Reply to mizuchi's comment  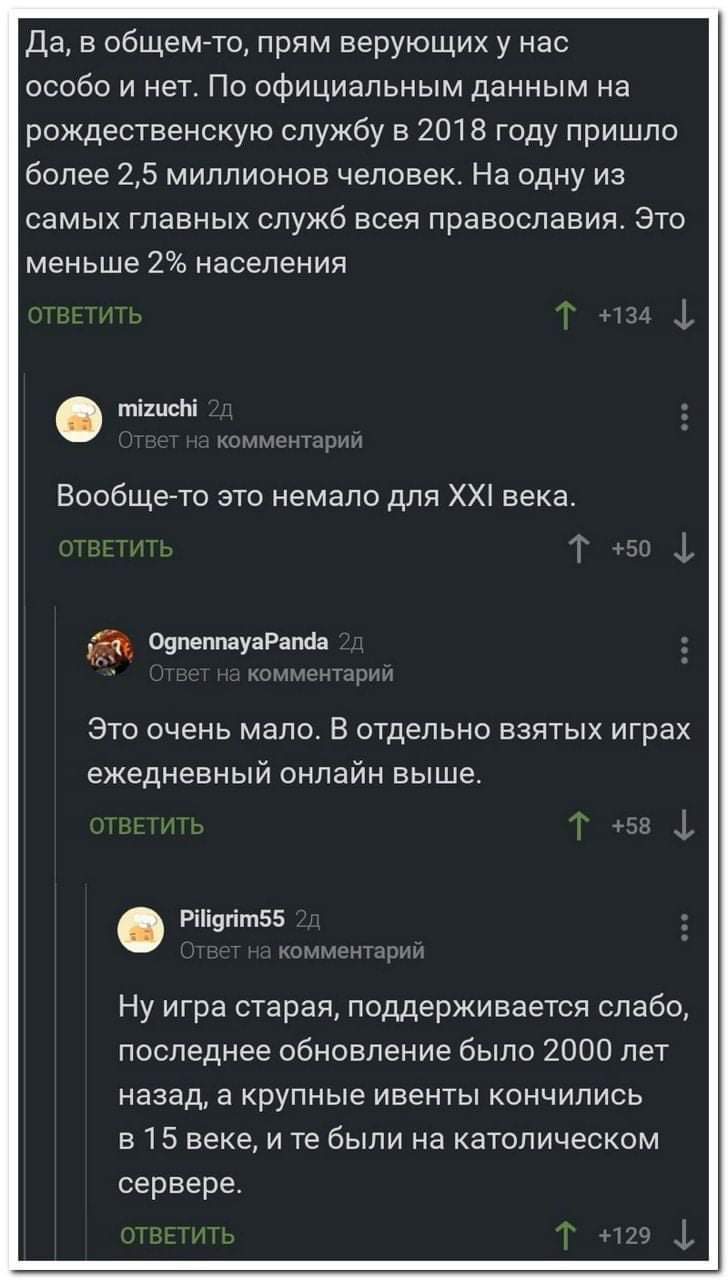pyautogui.click(x=115, y=548)
